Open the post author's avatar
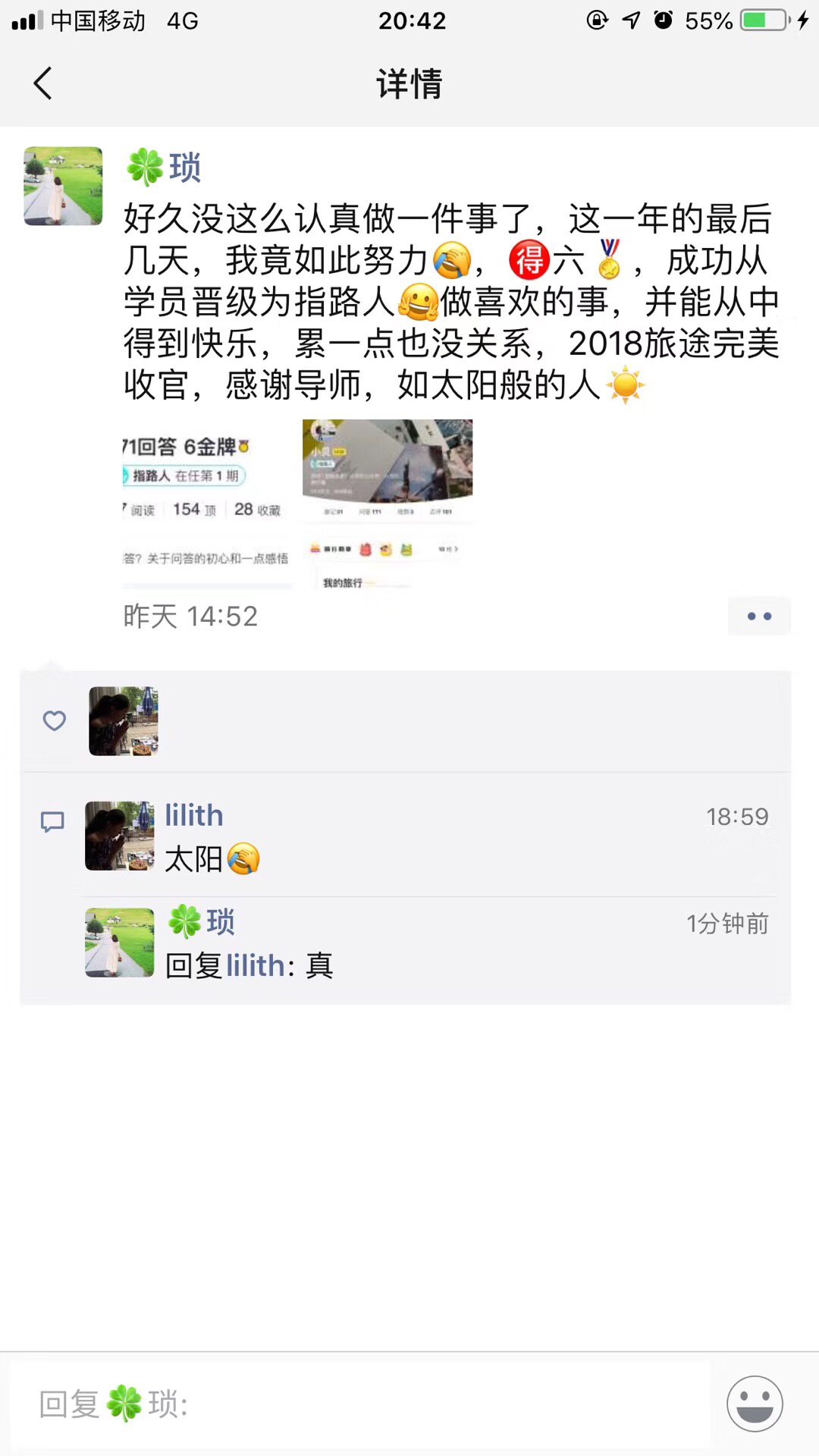 pyautogui.click(x=63, y=186)
